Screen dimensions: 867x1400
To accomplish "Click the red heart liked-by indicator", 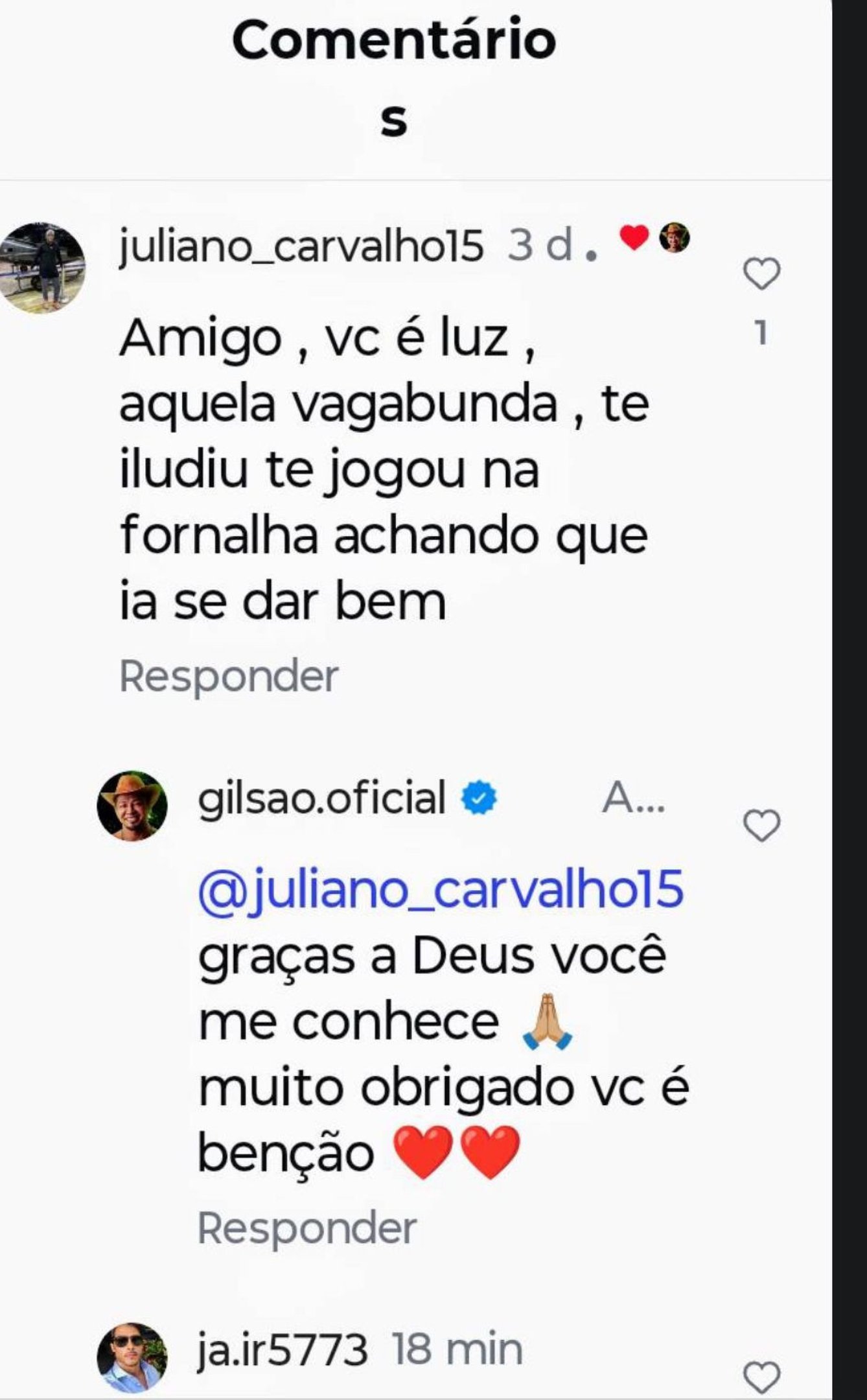I will tap(636, 239).
